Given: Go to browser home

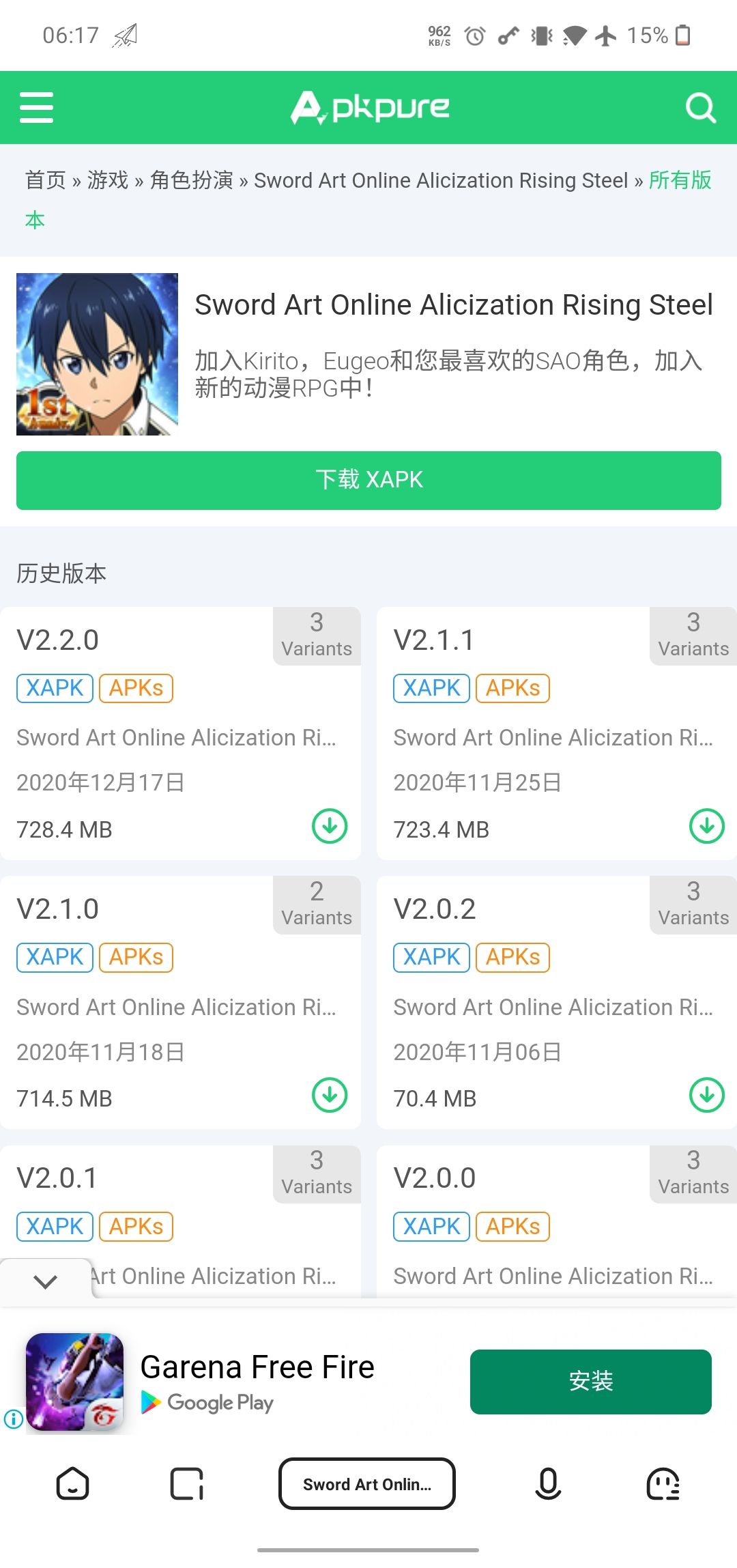Looking at the screenshot, I should (x=72, y=1484).
